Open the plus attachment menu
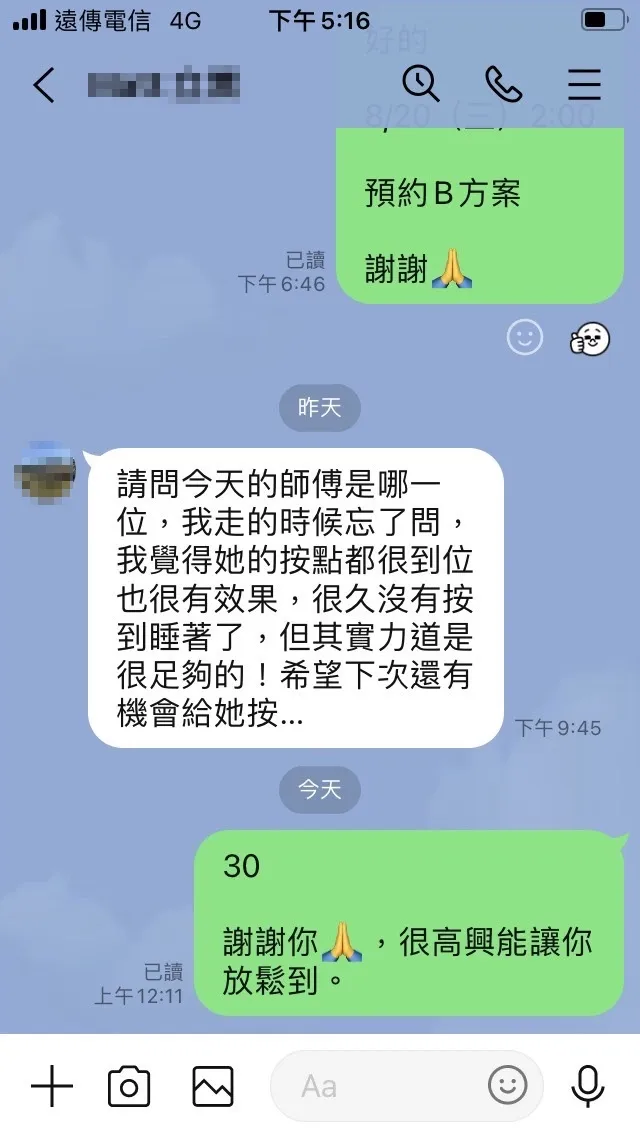 (x=52, y=1085)
